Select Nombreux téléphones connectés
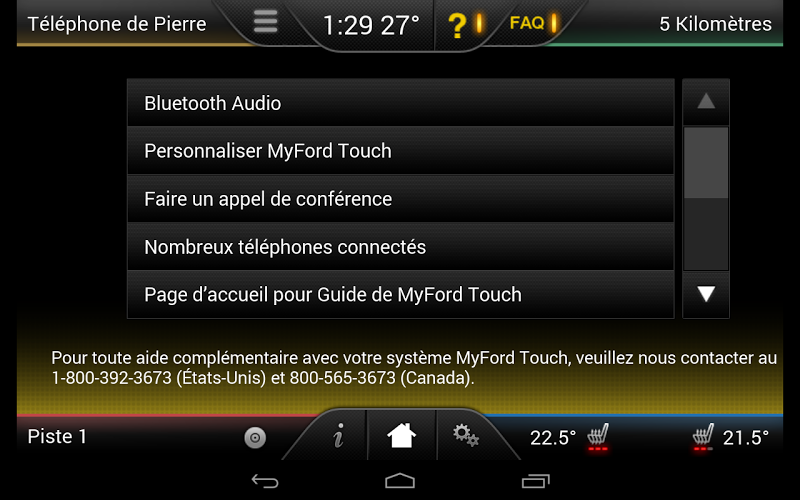The image size is (800, 500). pos(400,247)
